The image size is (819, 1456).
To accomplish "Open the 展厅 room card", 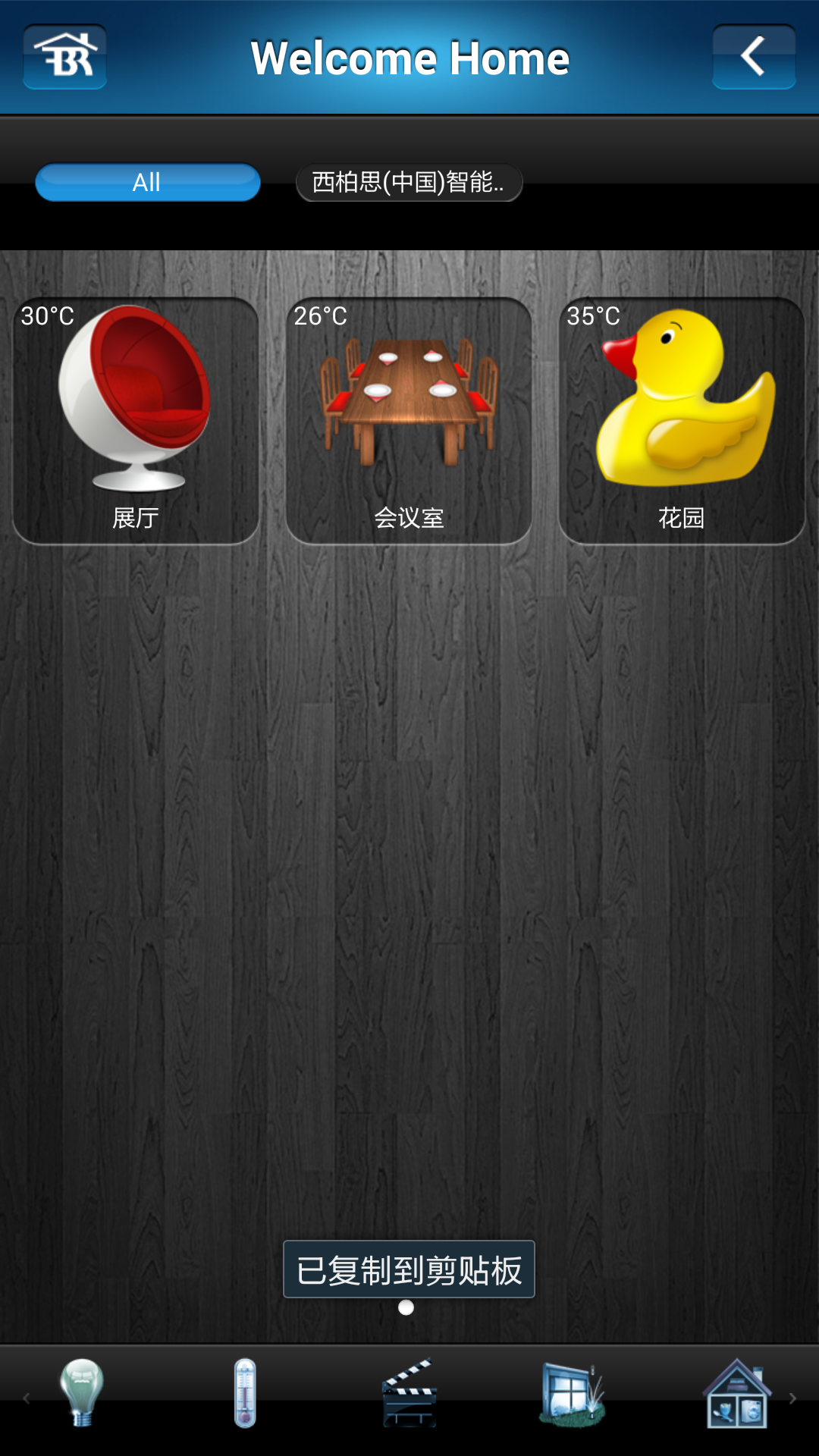I will (x=136, y=421).
